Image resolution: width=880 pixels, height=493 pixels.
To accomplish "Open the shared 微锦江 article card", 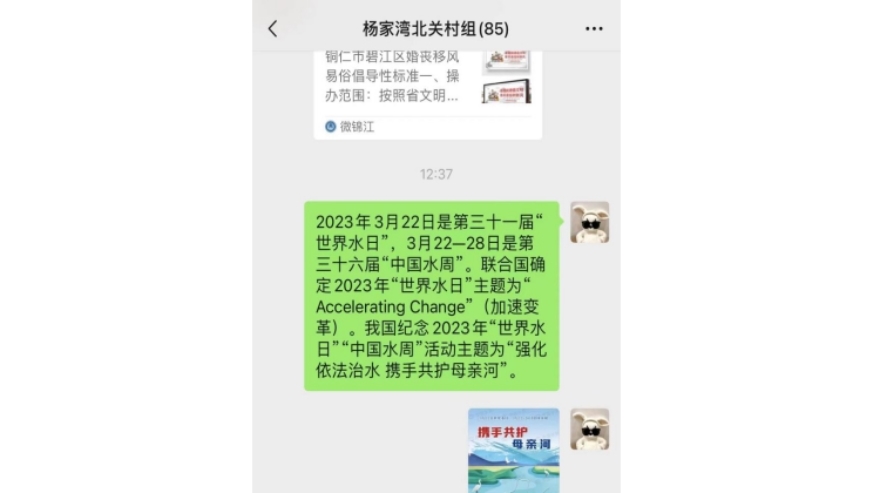I will pyautogui.click(x=427, y=90).
